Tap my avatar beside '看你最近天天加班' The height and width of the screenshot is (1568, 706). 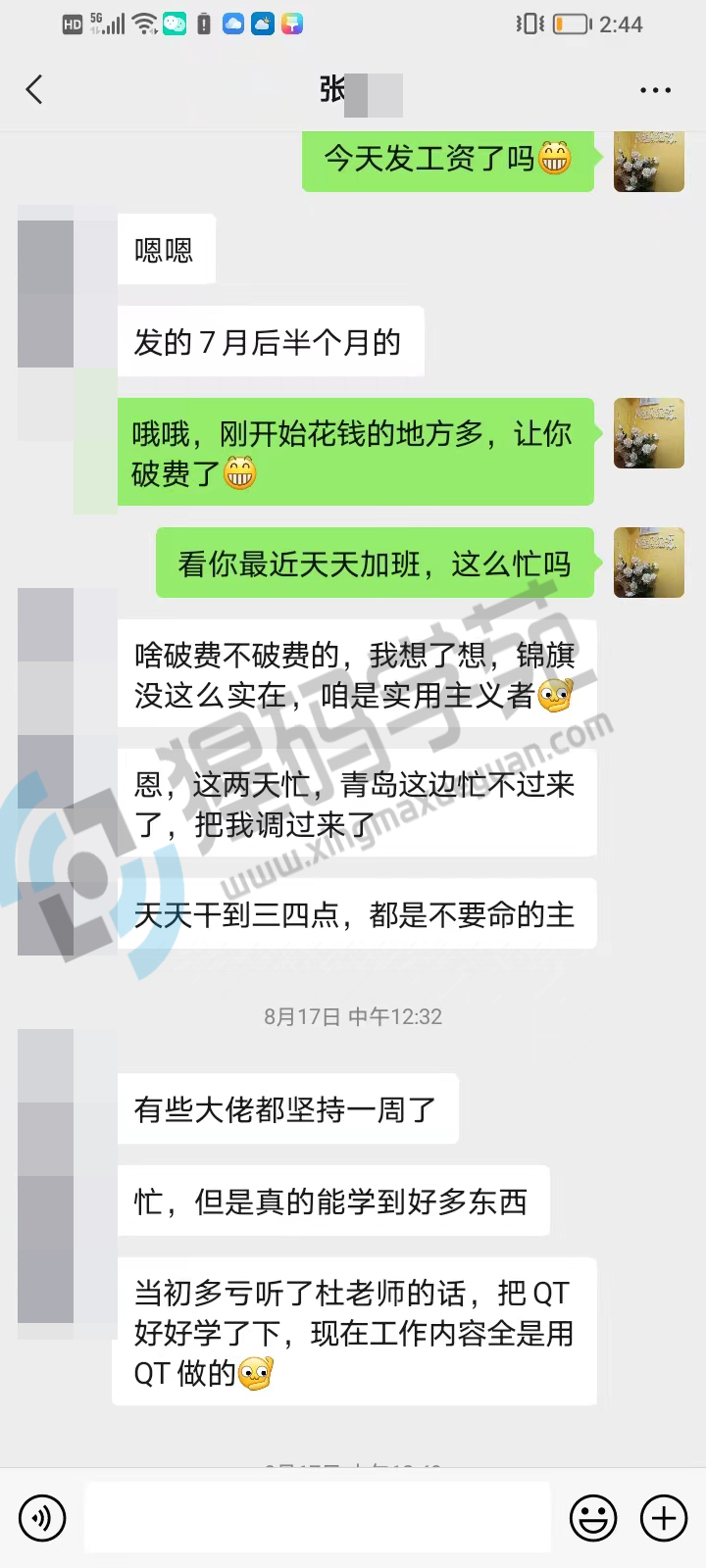coord(648,563)
